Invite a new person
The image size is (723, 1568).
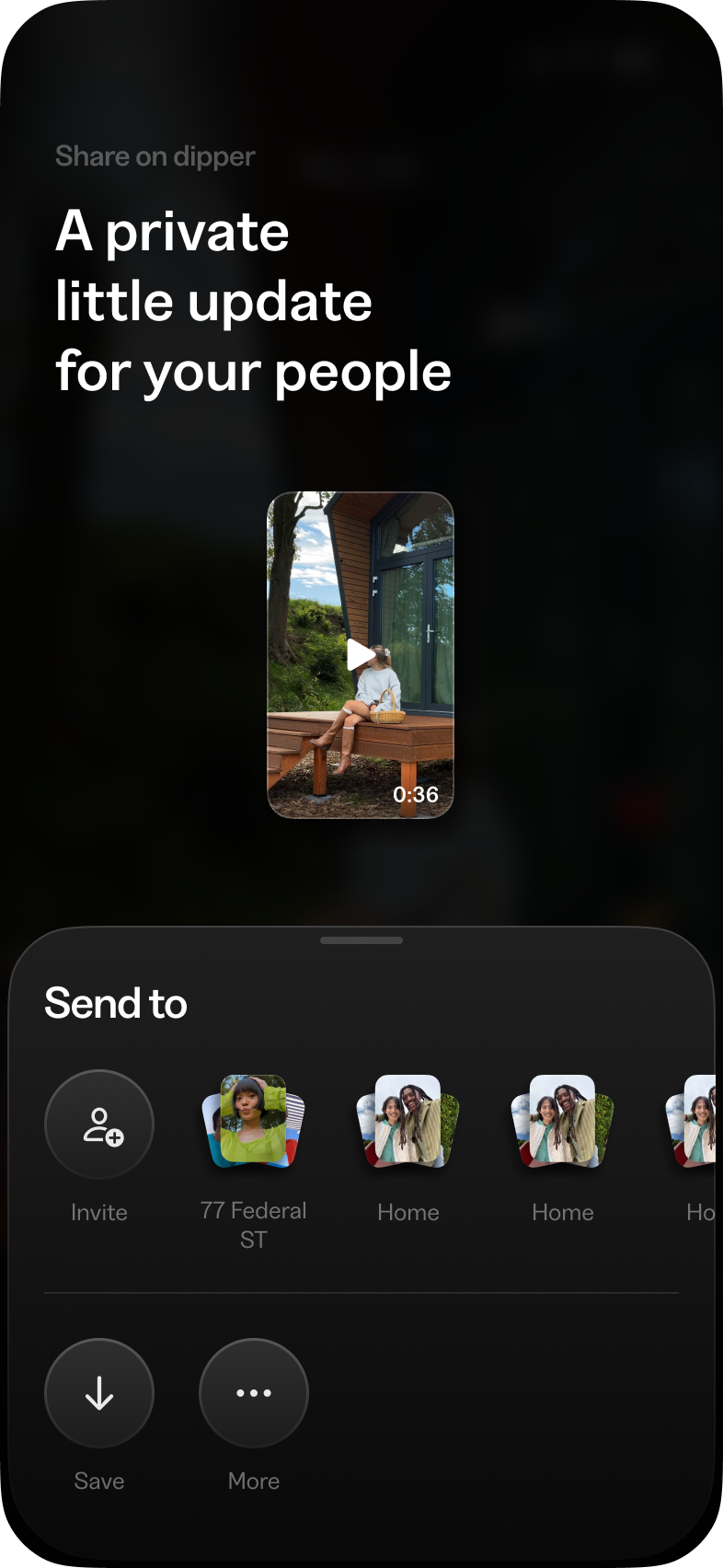pyautogui.click(x=99, y=1124)
